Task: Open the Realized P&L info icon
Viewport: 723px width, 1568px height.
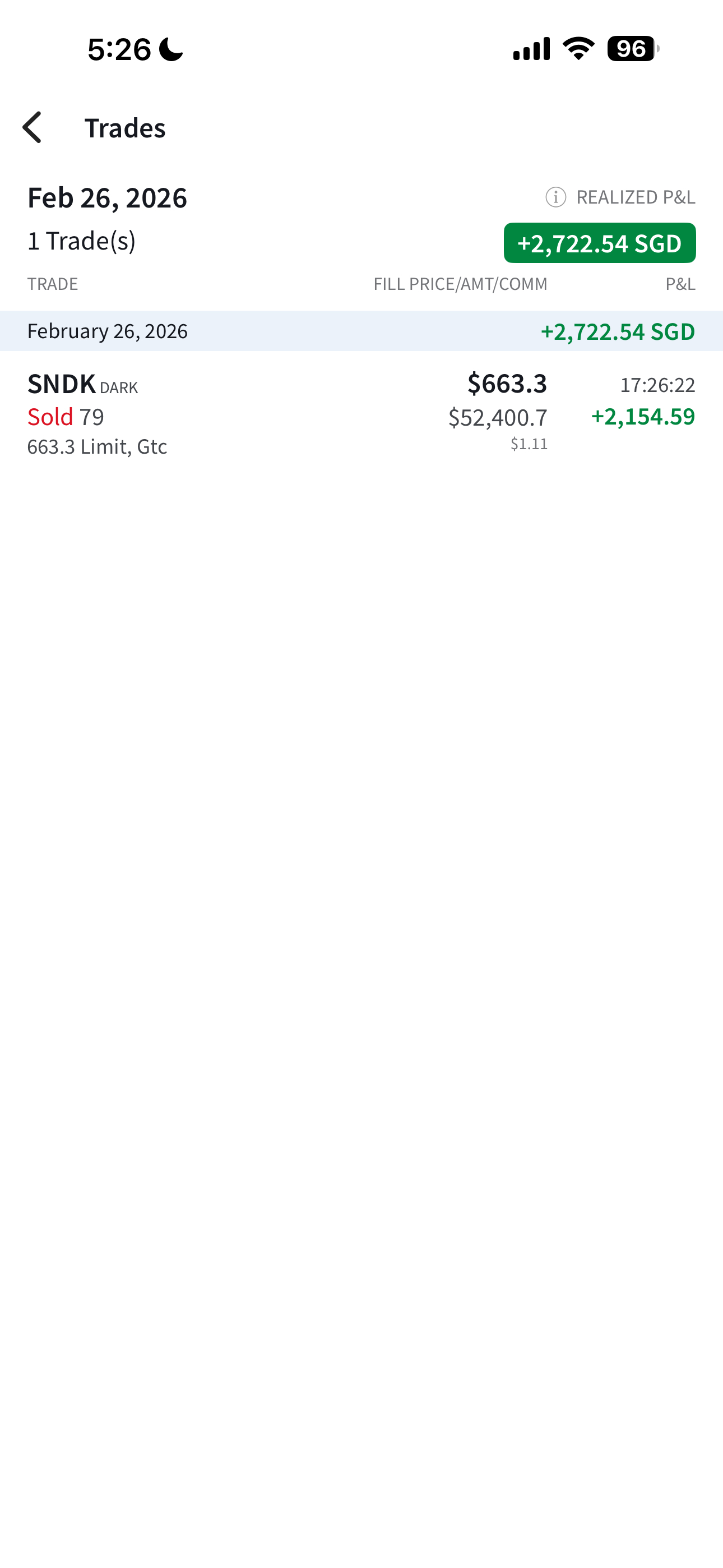Action: 555,197
